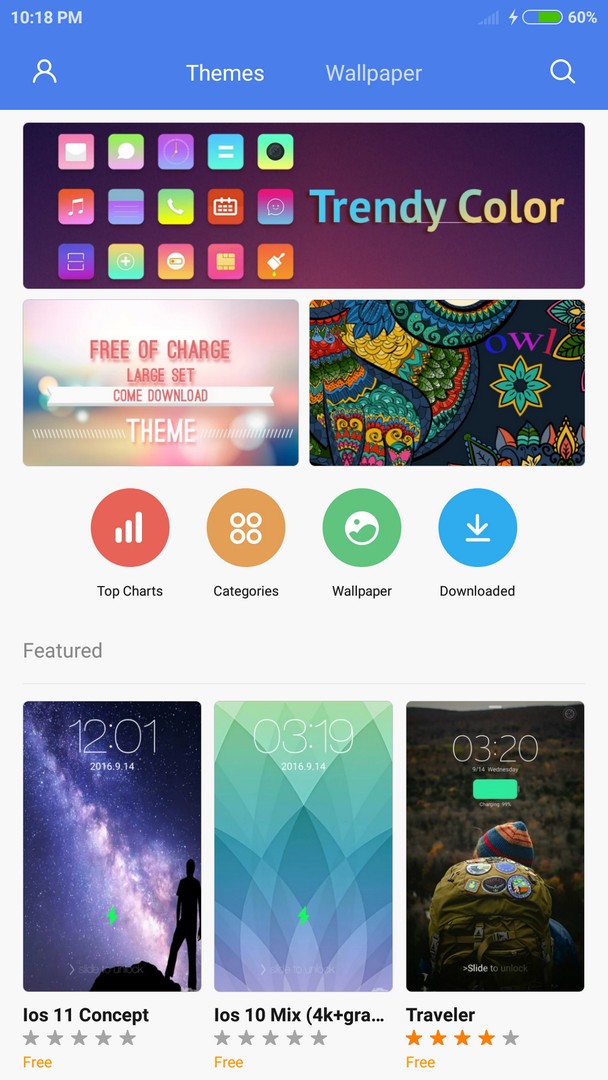Switch to the Themes tab
This screenshot has width=608, height=1080.
click(225, 73)
